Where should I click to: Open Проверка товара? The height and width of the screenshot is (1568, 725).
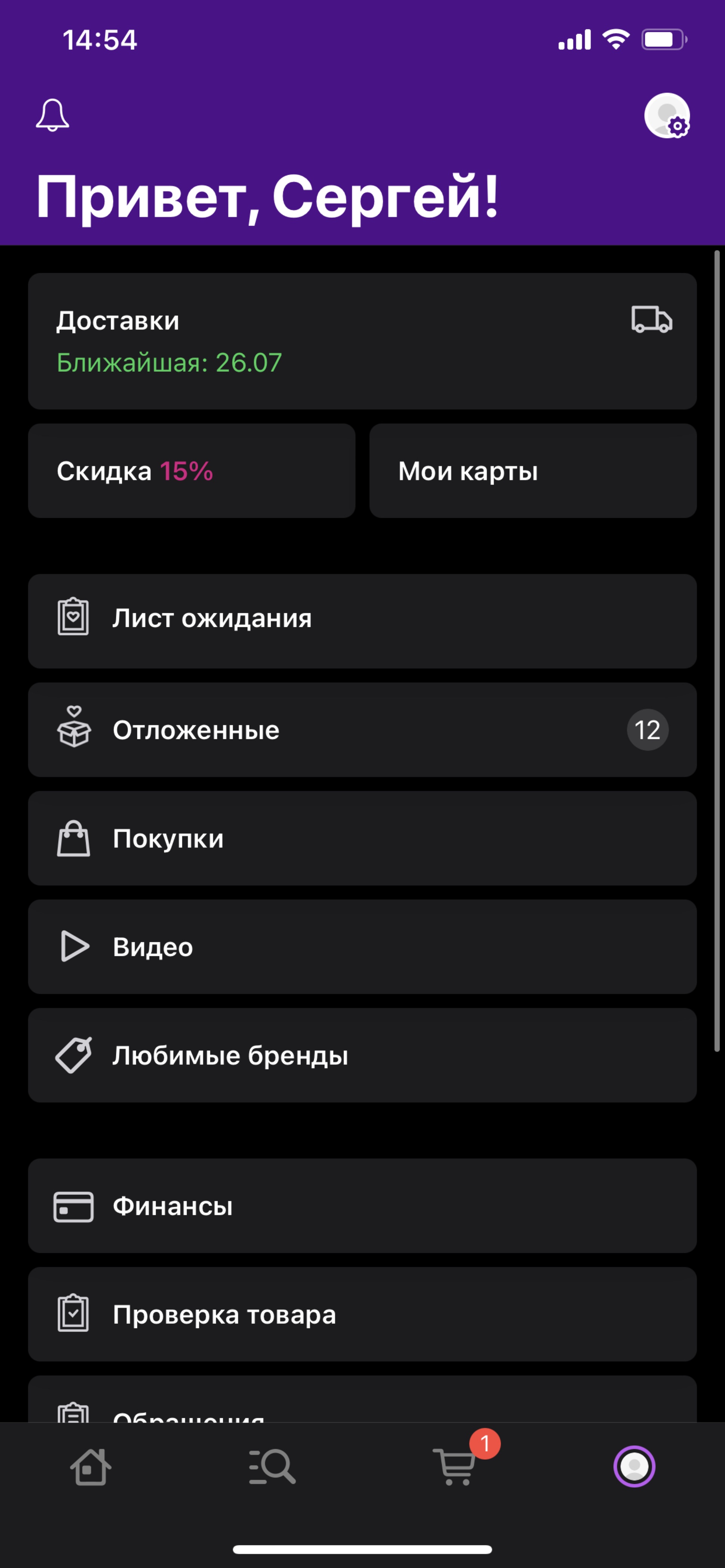(362, 1314)
